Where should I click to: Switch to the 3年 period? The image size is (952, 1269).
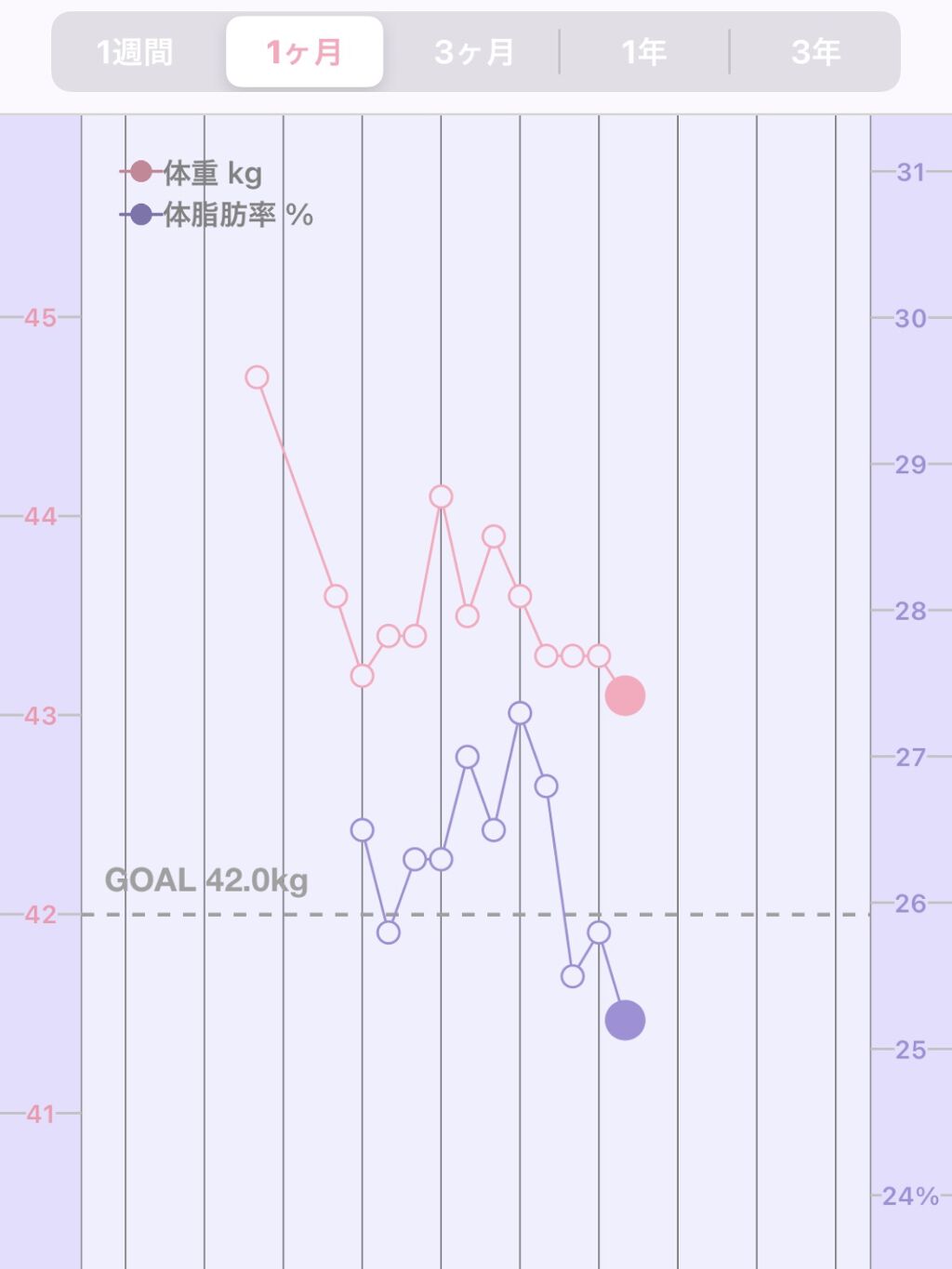[x=817, y=52]
